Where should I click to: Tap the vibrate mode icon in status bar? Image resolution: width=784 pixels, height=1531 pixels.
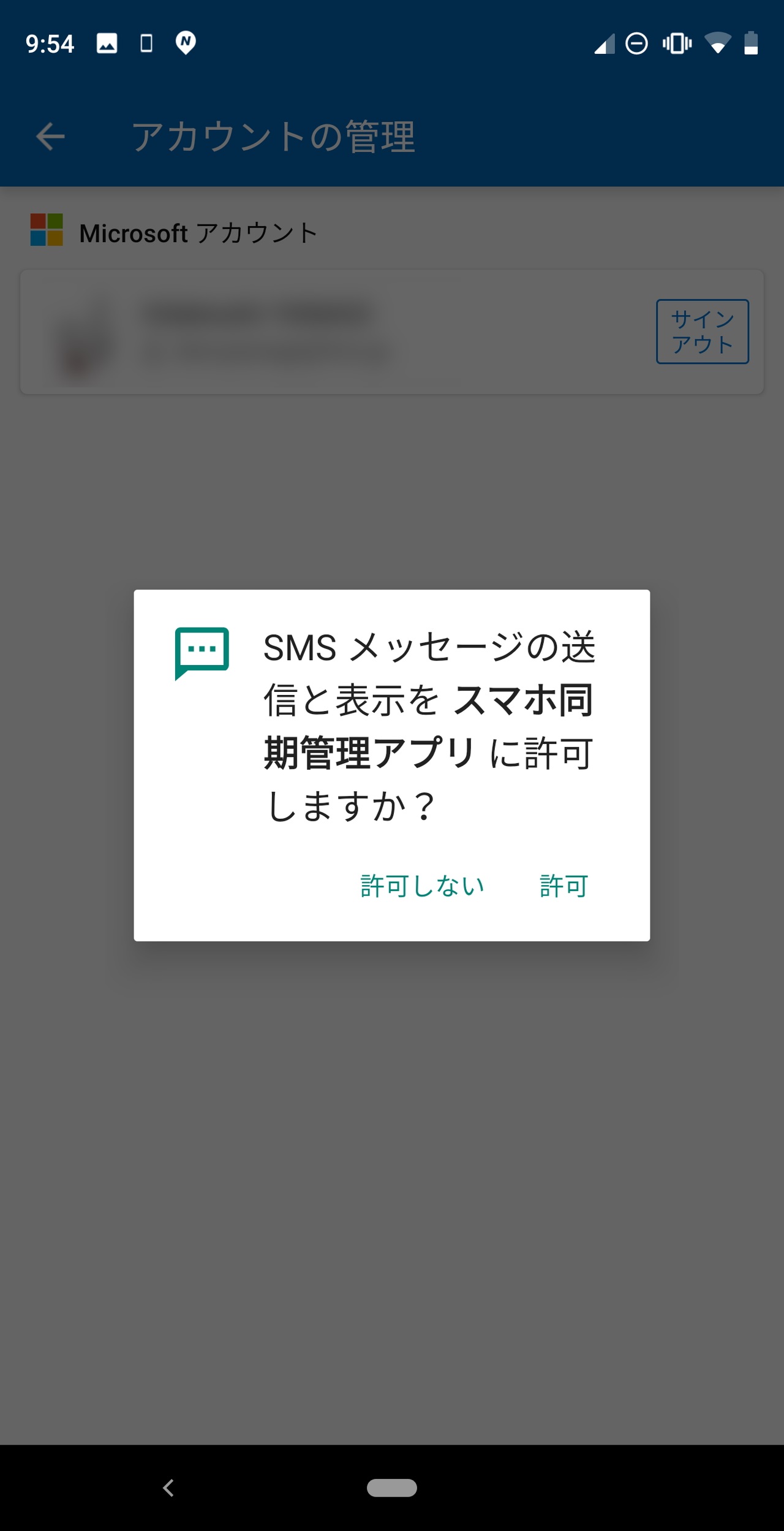pos(676,44)
